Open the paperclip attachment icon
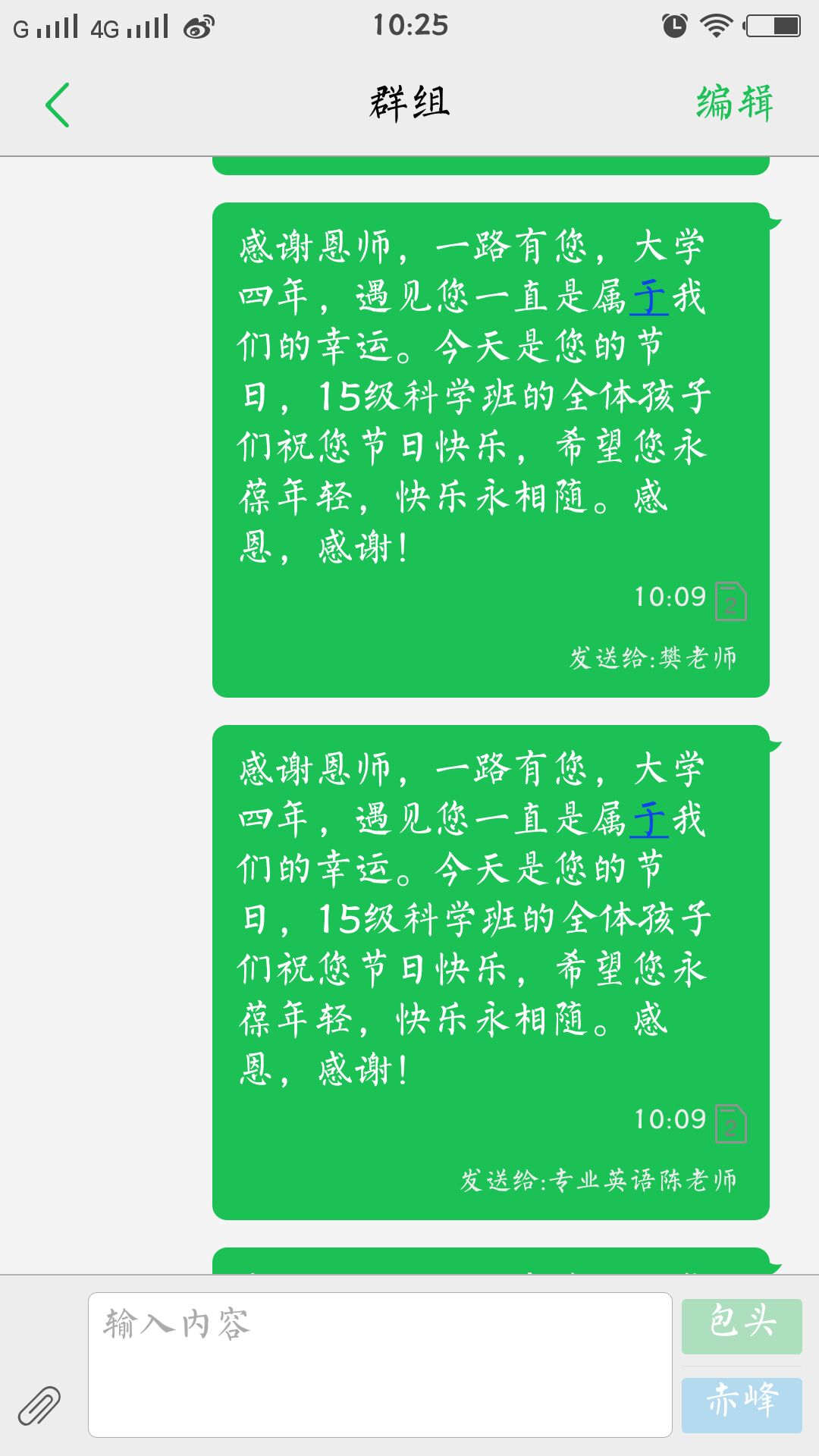Screen dimensions: 819x1456 tap(39, 1405)
